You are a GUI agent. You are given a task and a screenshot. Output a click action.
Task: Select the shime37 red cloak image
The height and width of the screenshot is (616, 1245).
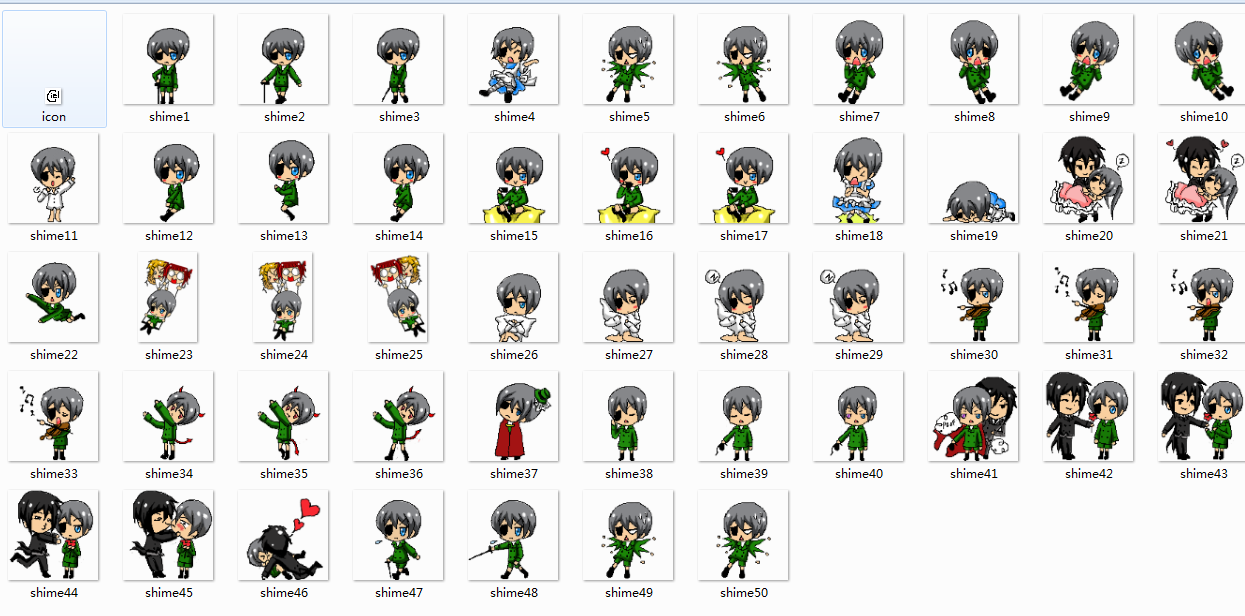[513, 417]
